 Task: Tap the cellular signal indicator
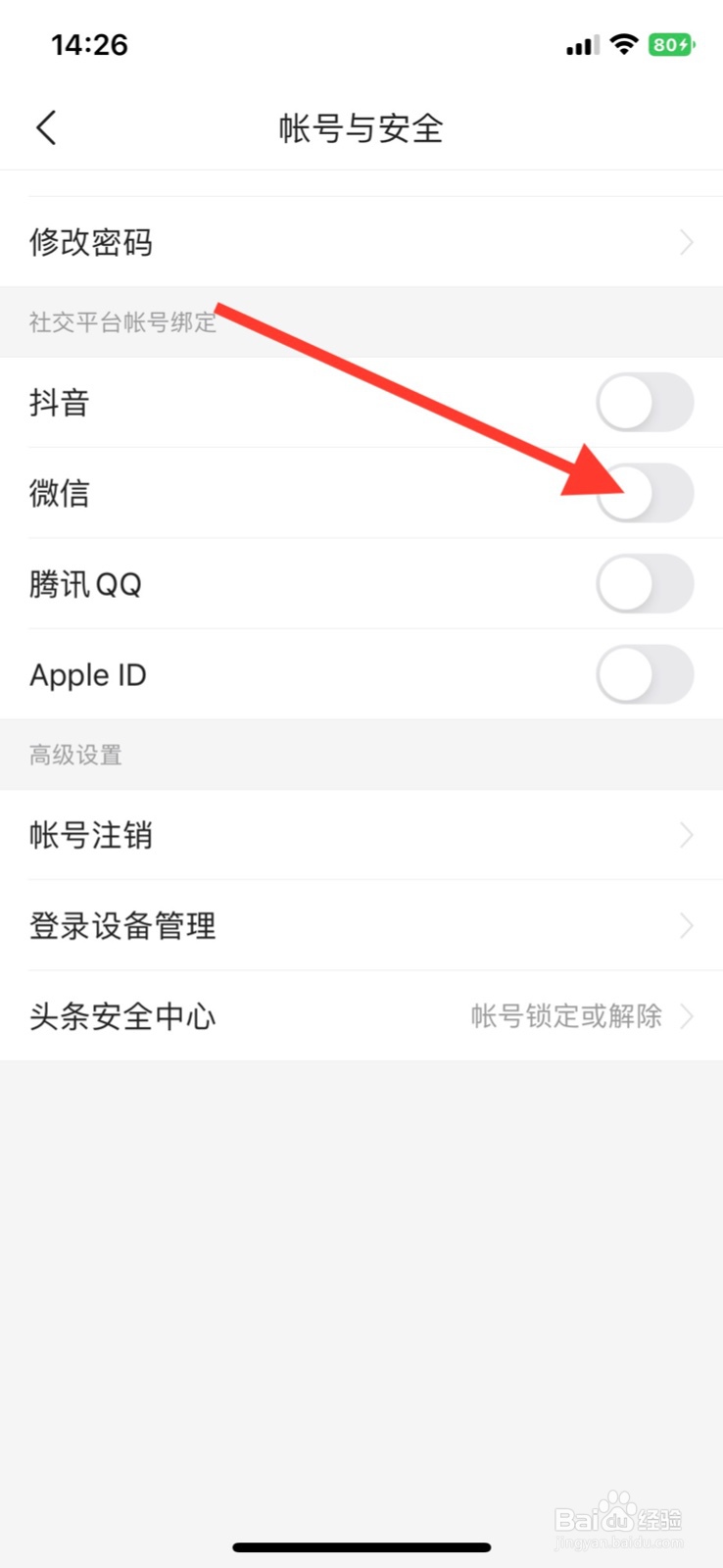pyautogui.click(x=580, y=44)
